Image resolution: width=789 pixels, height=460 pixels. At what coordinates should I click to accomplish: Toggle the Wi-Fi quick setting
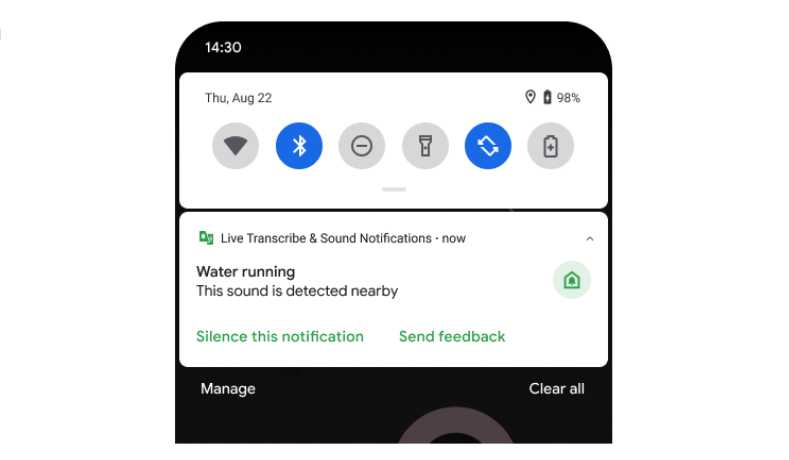pos(235,146)
